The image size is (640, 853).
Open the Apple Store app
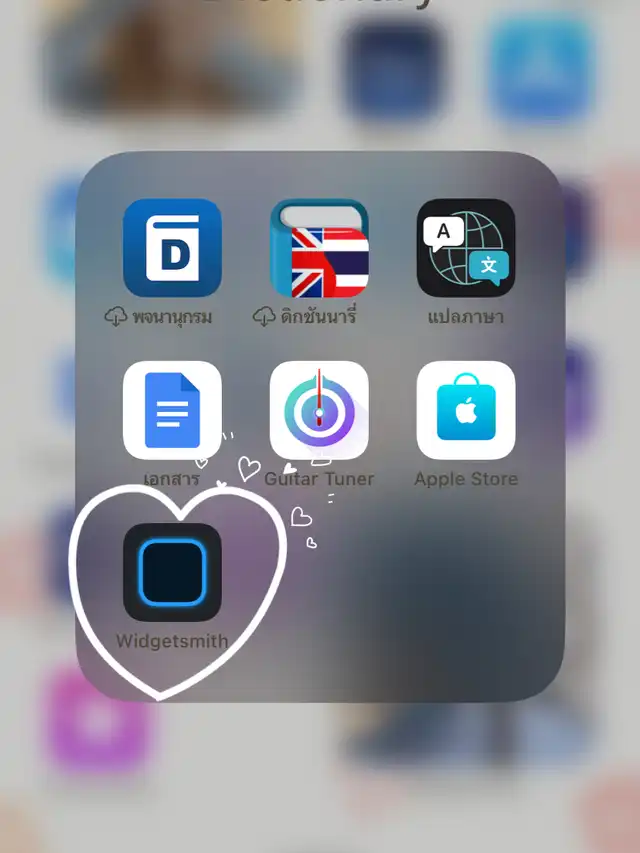pos(466,410)
